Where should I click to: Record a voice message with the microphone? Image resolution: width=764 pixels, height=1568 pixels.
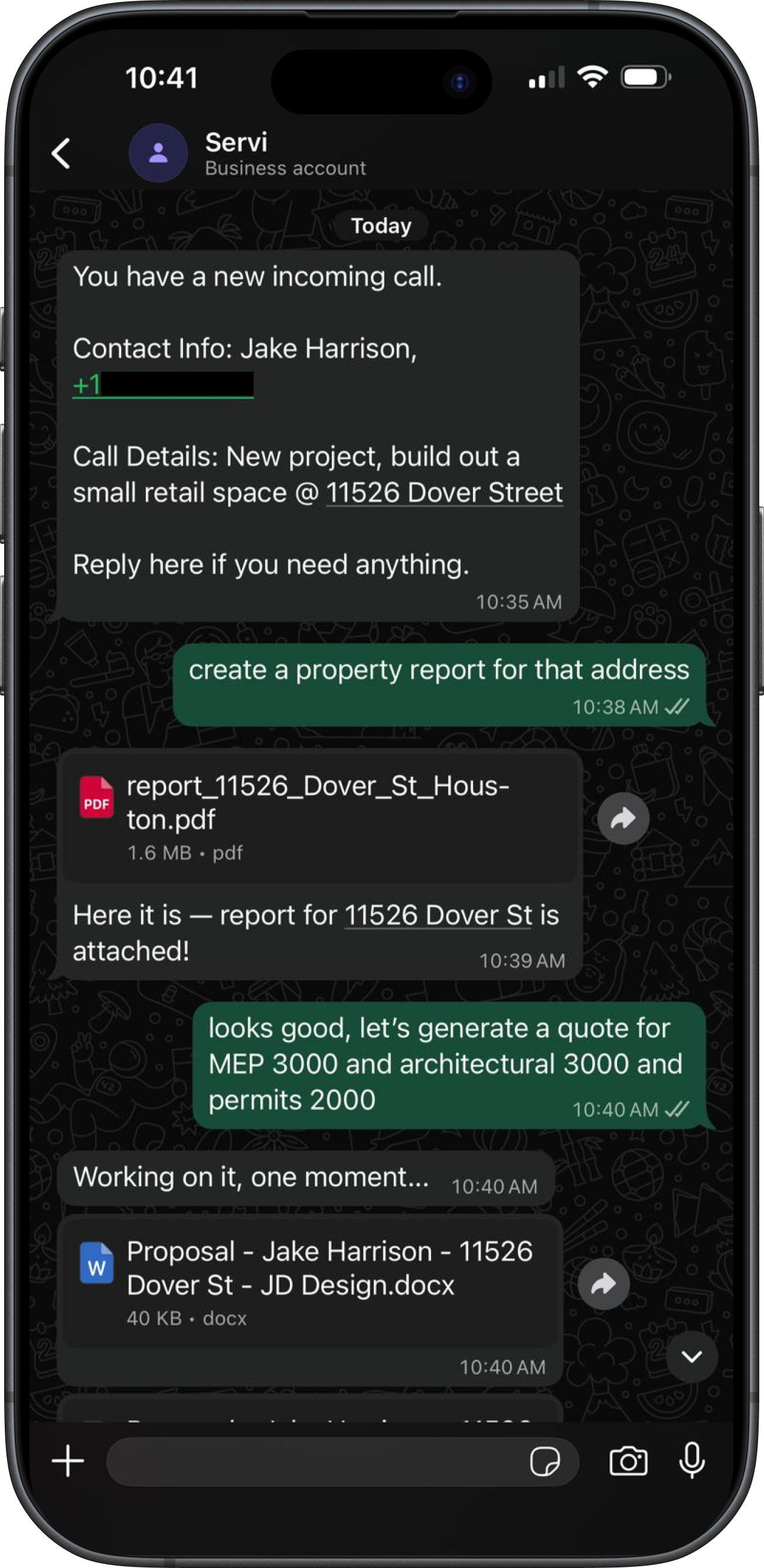(691, 1461)
